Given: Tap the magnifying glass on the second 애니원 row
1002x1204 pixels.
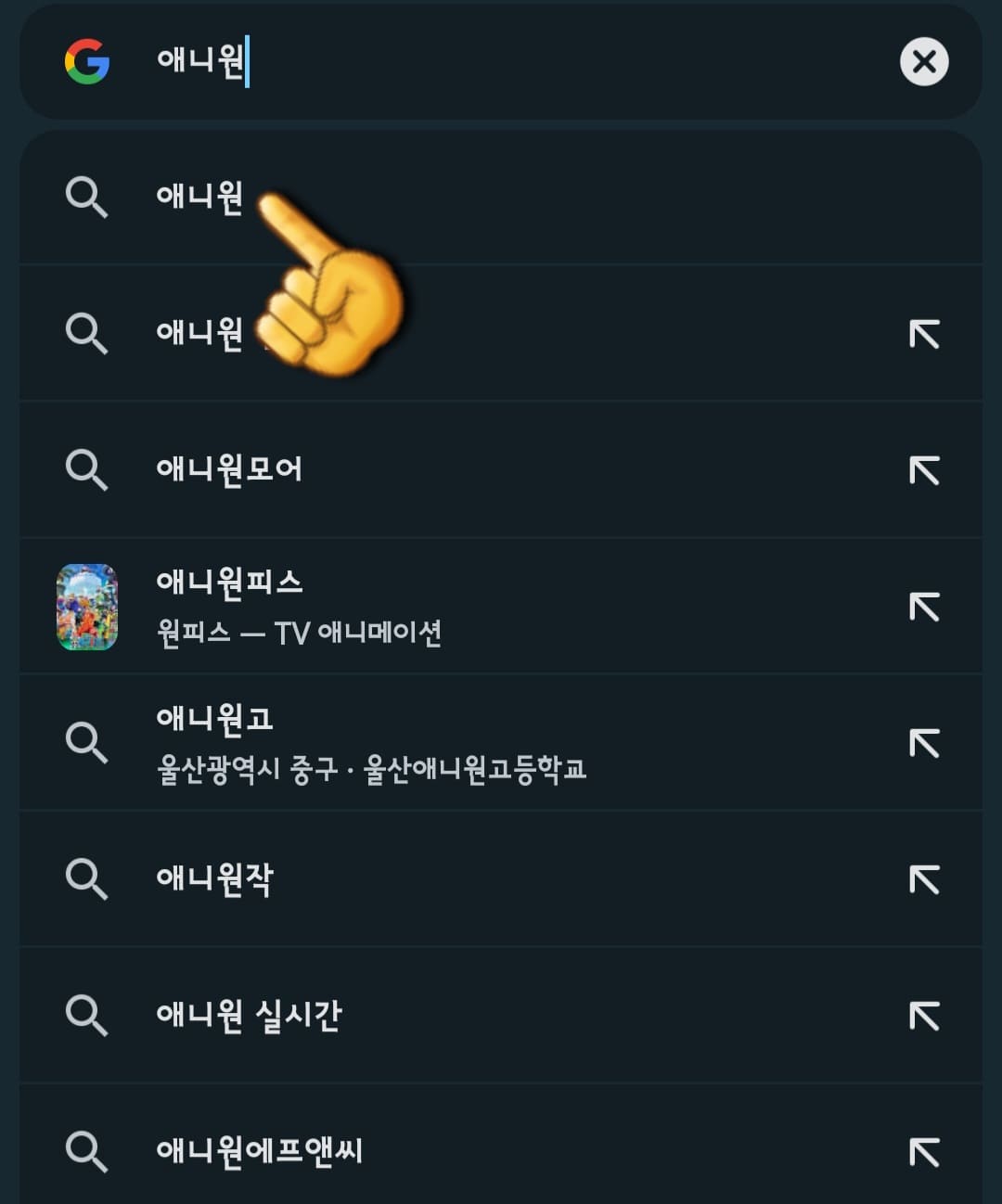Looking at the screenshot, I should tap(88, 334).
